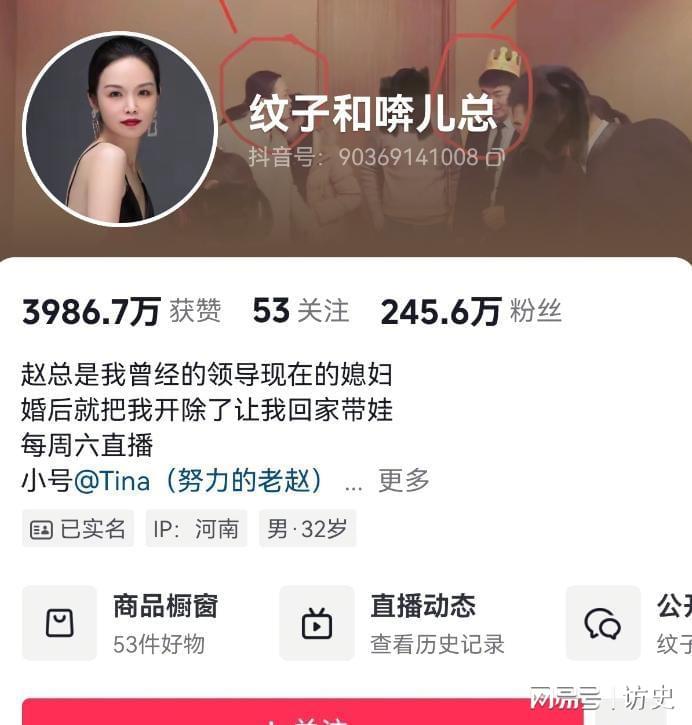Open the profile avatar photo

120,129
